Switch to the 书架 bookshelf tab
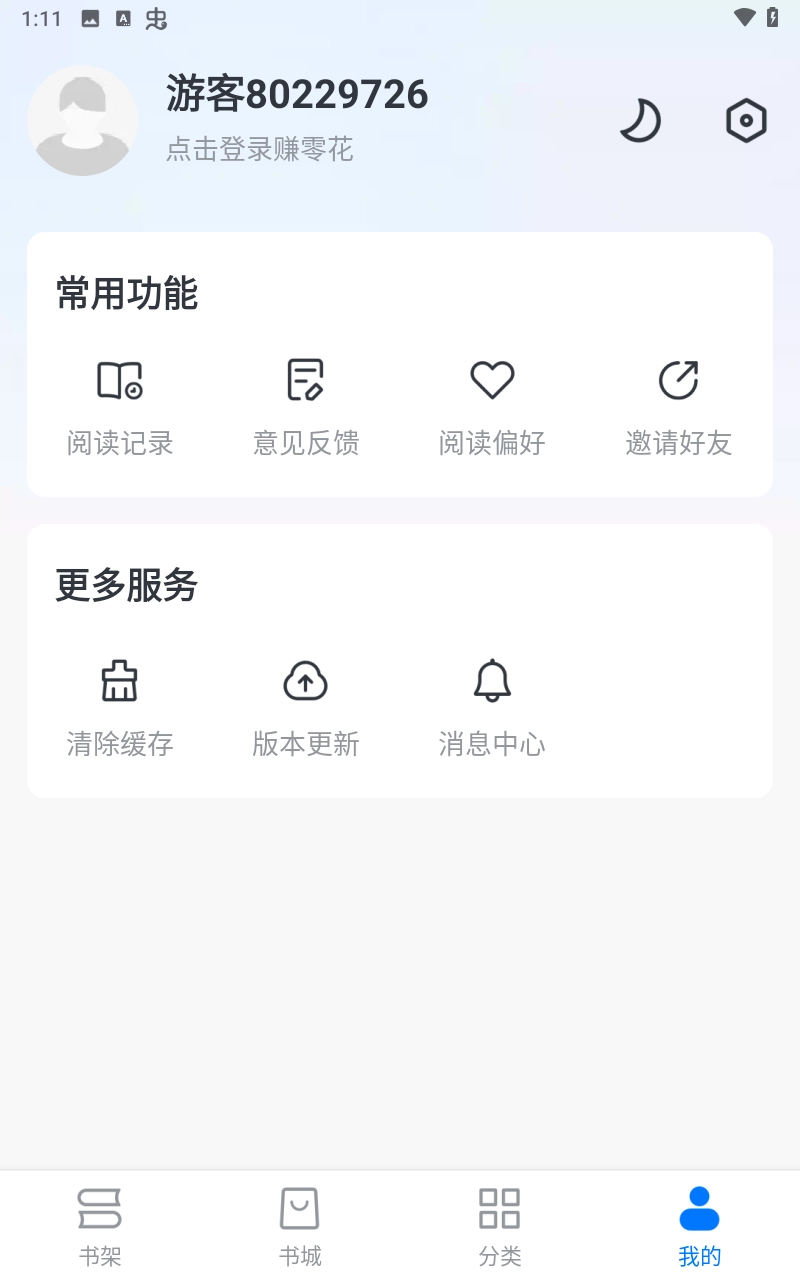Screen dimensions: 800x1280 pyautogui.click(x=98, y=1222)
